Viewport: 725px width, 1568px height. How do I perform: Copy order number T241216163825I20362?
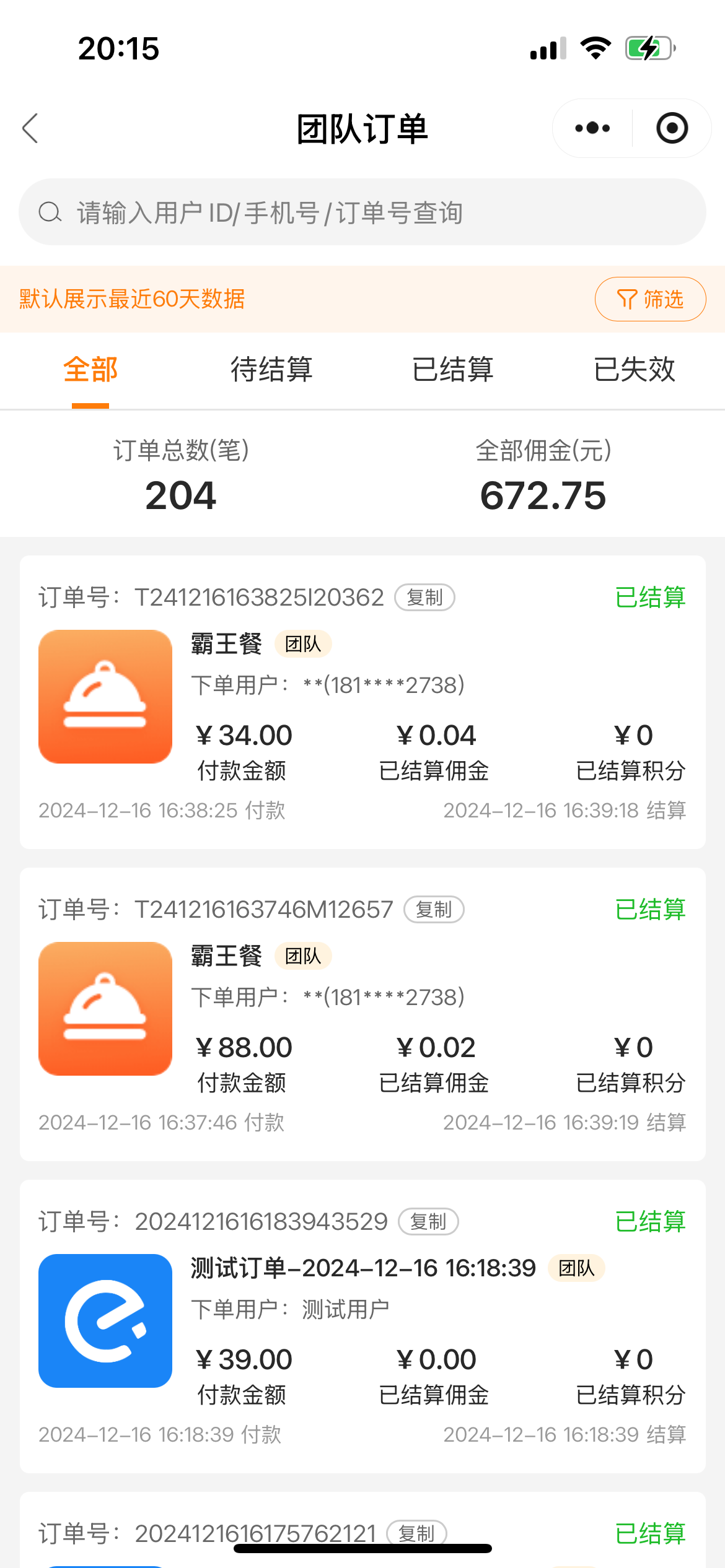click(x=425, y=598)
